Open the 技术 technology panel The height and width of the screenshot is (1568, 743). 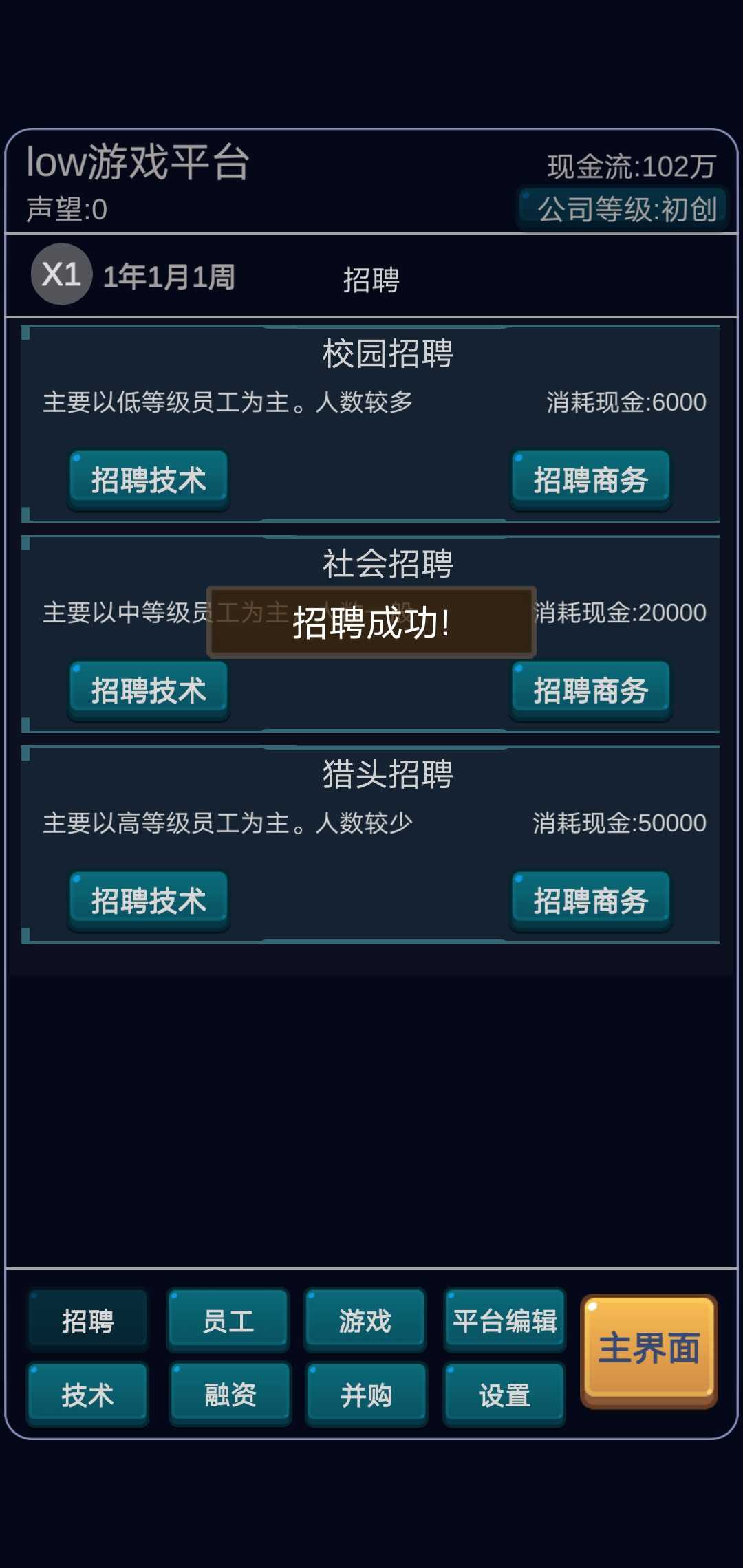[x=87, y=1395]
